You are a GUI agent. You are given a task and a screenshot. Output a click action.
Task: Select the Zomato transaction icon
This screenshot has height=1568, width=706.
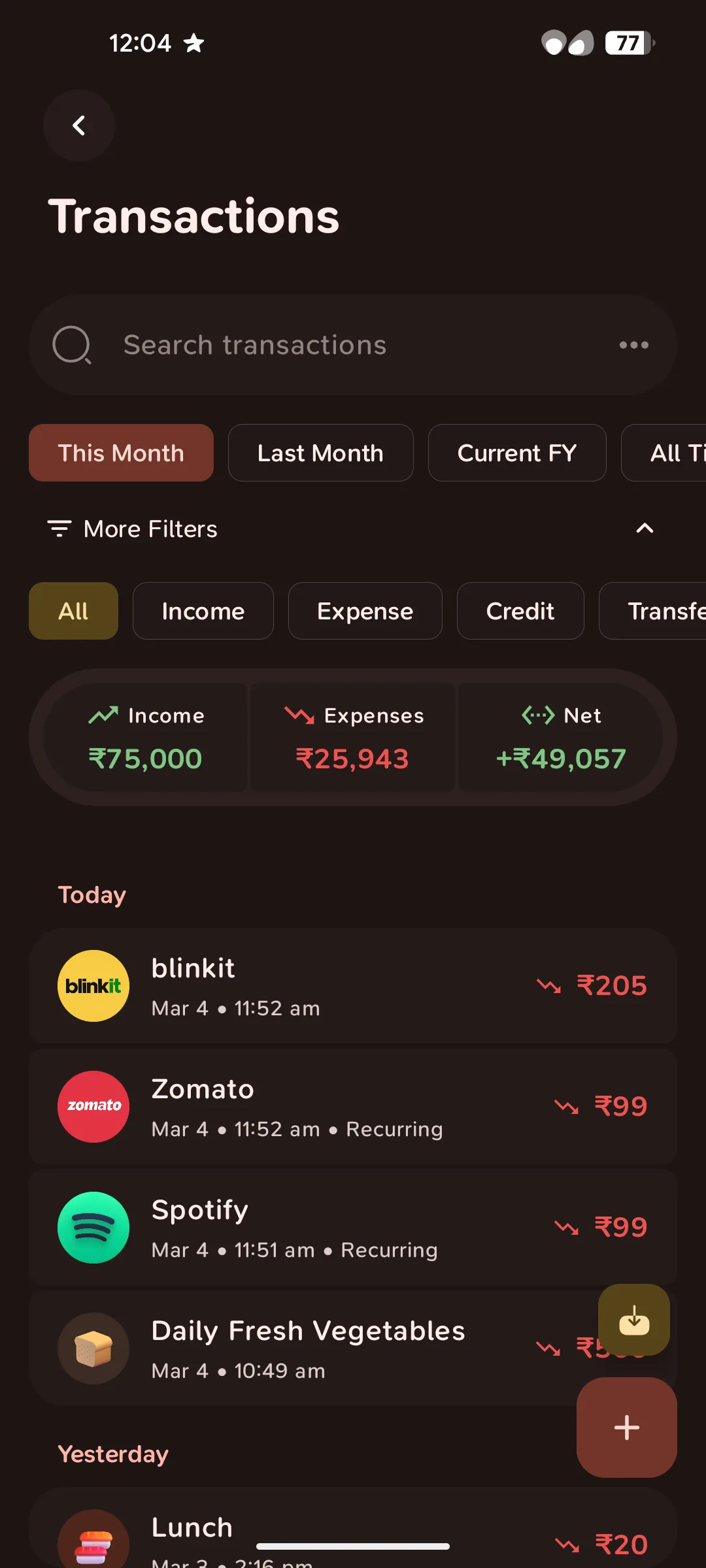[93, 1106]
